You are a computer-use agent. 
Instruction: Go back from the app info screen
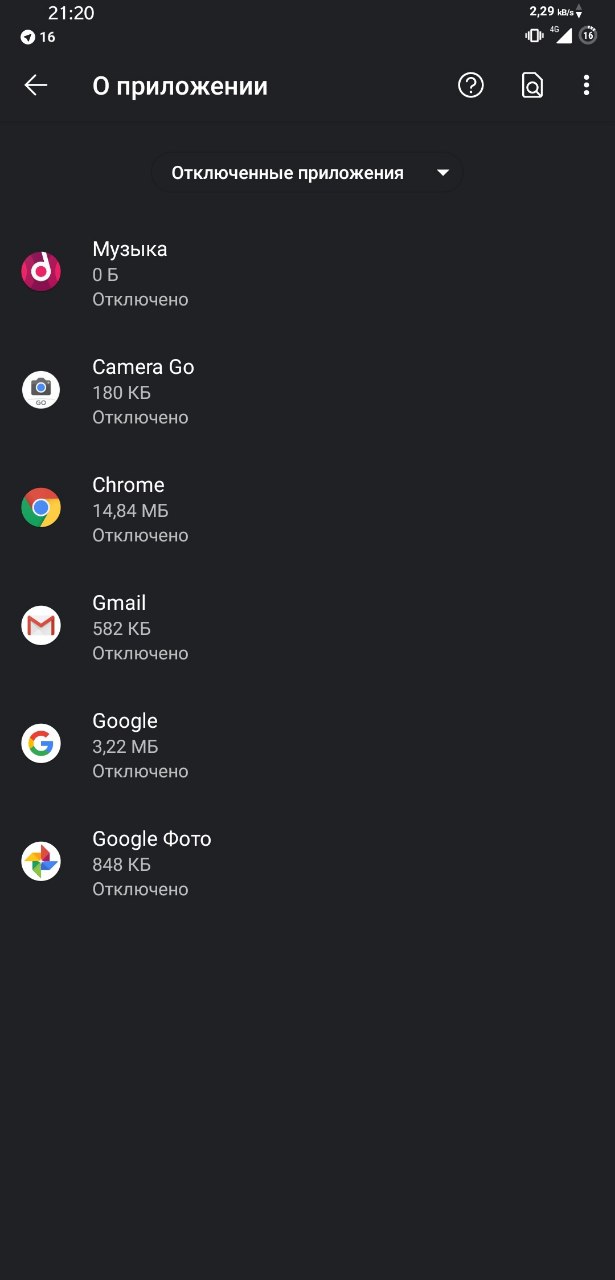36,86
